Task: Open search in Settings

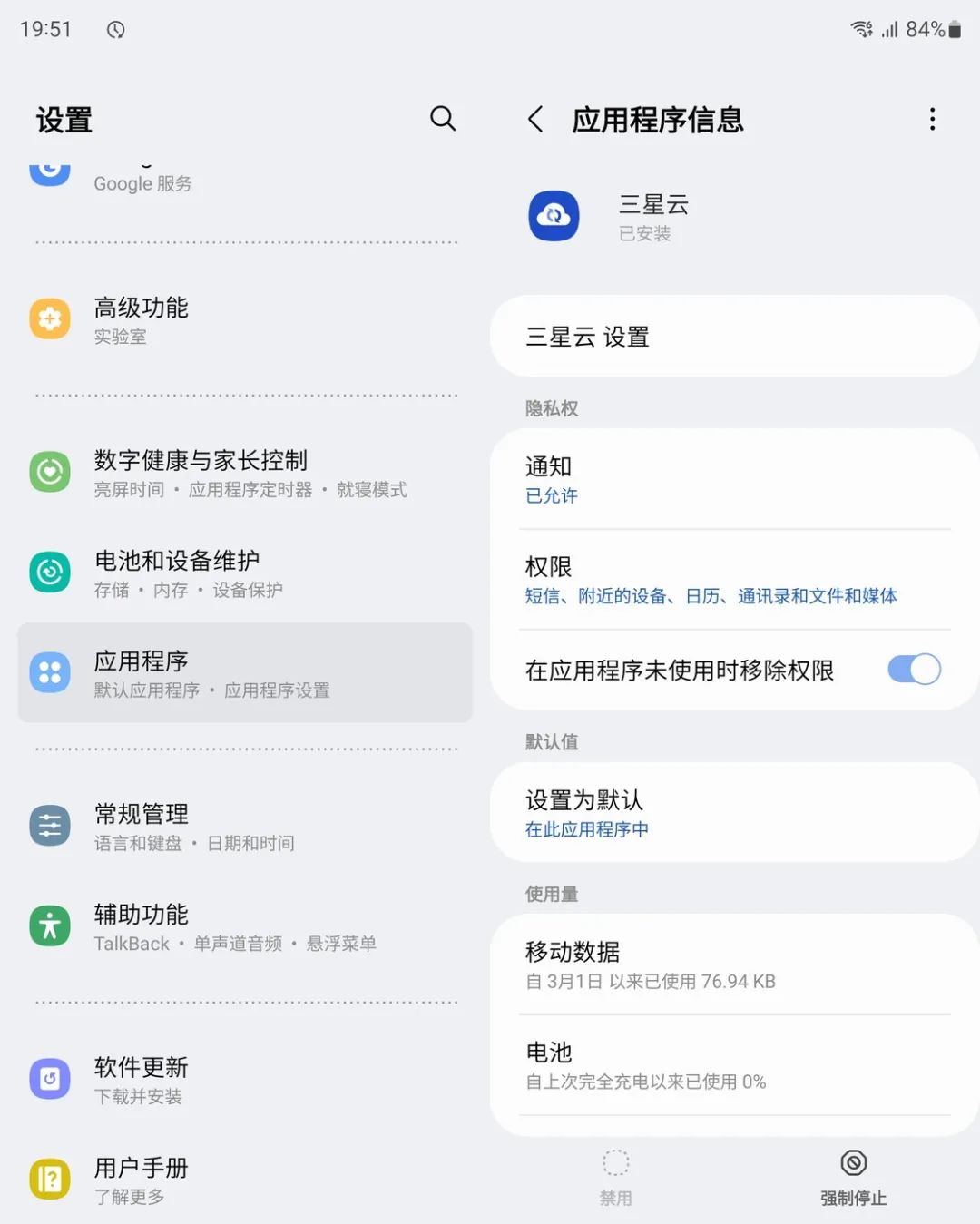Action: 443,119
